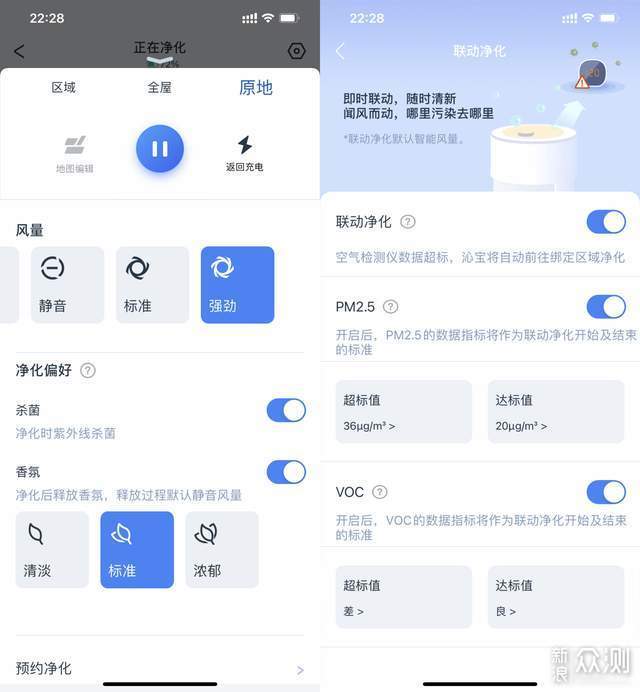
Task: Go back from the 正在净化 screen
Action: pos(19,51)
